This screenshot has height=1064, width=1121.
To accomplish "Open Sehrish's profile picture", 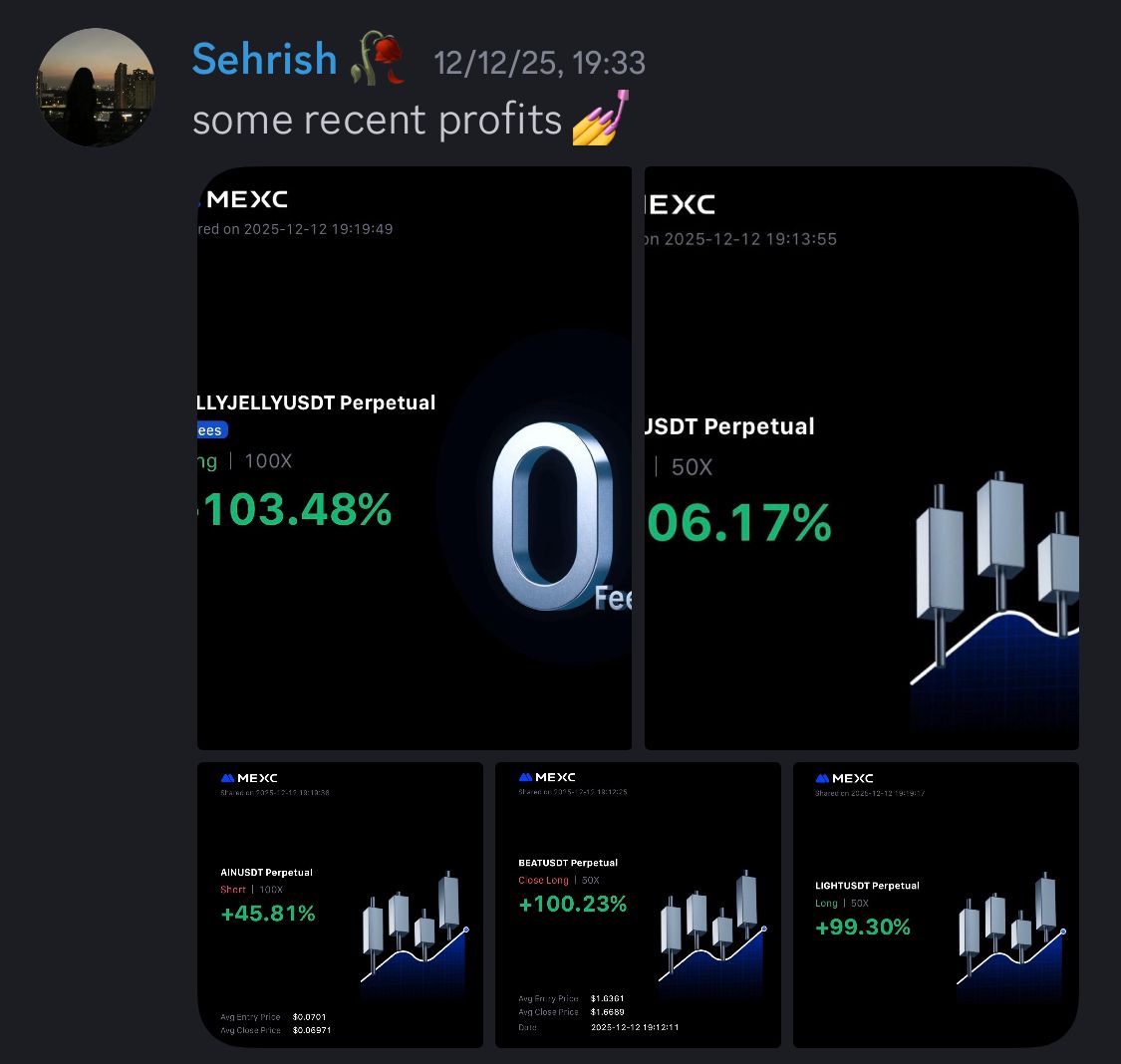I will coord(96,87).
